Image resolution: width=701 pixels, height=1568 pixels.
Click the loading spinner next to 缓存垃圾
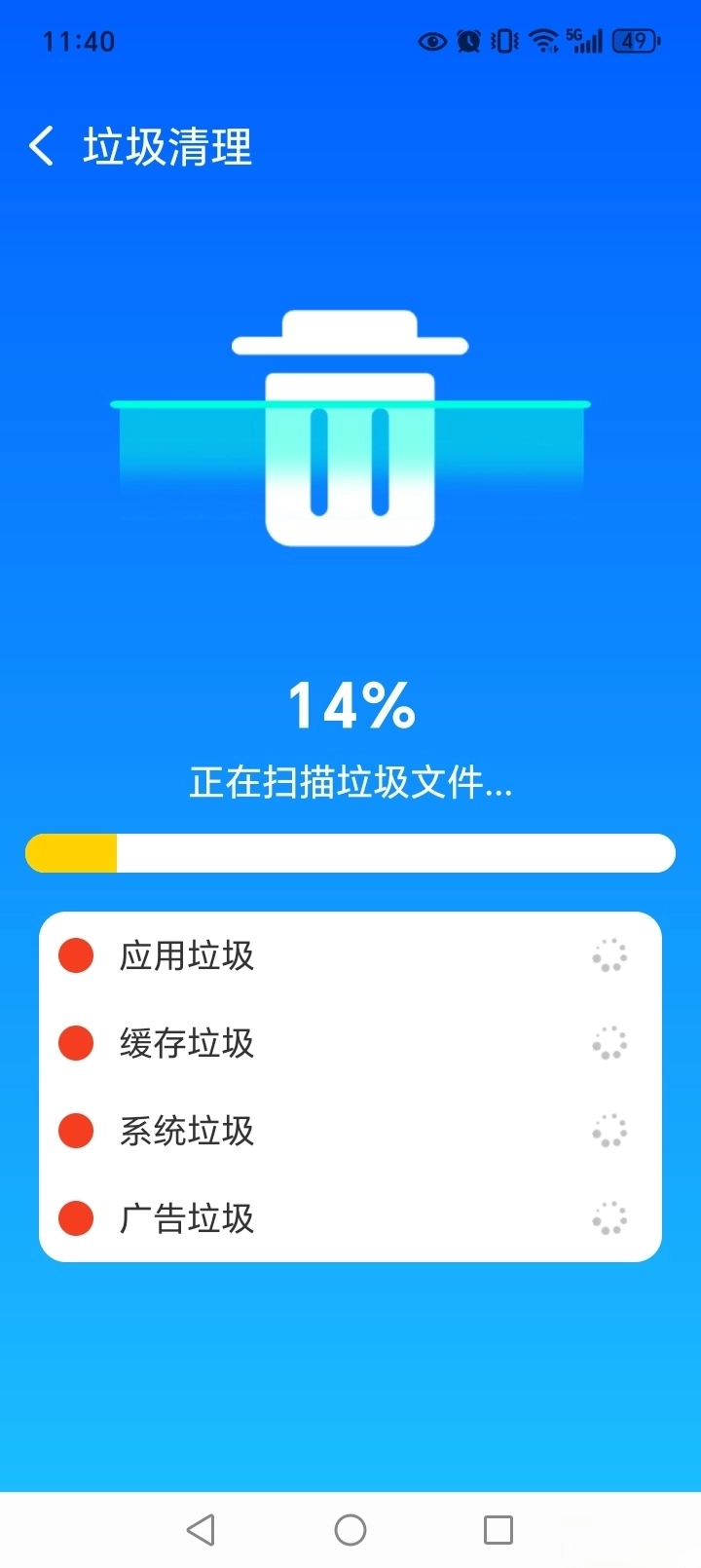click(608, 1043)
